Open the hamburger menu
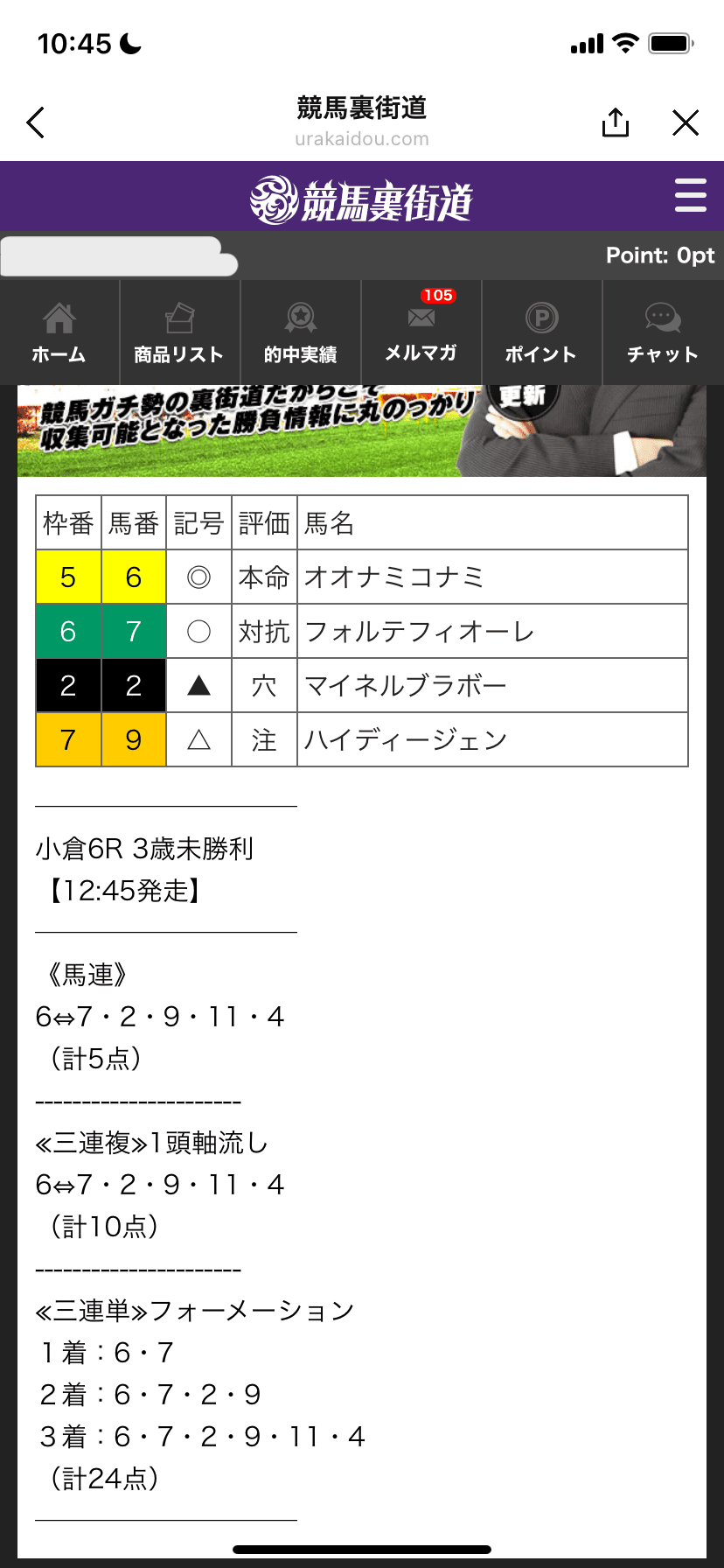The width and height of the screenshot is (724, 1568). pyautogui.click(x=690, y=195)
